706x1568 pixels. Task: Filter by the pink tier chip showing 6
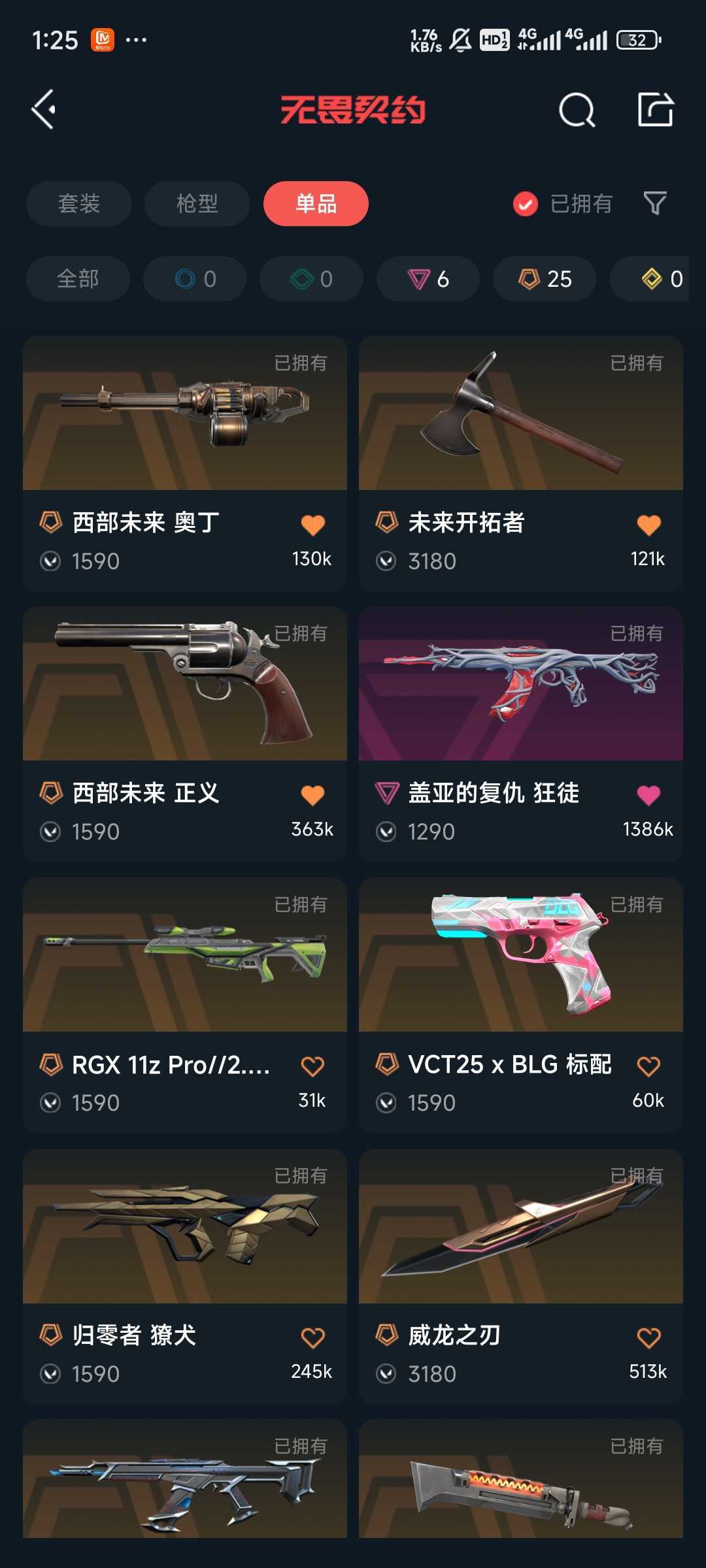(428, 279)
